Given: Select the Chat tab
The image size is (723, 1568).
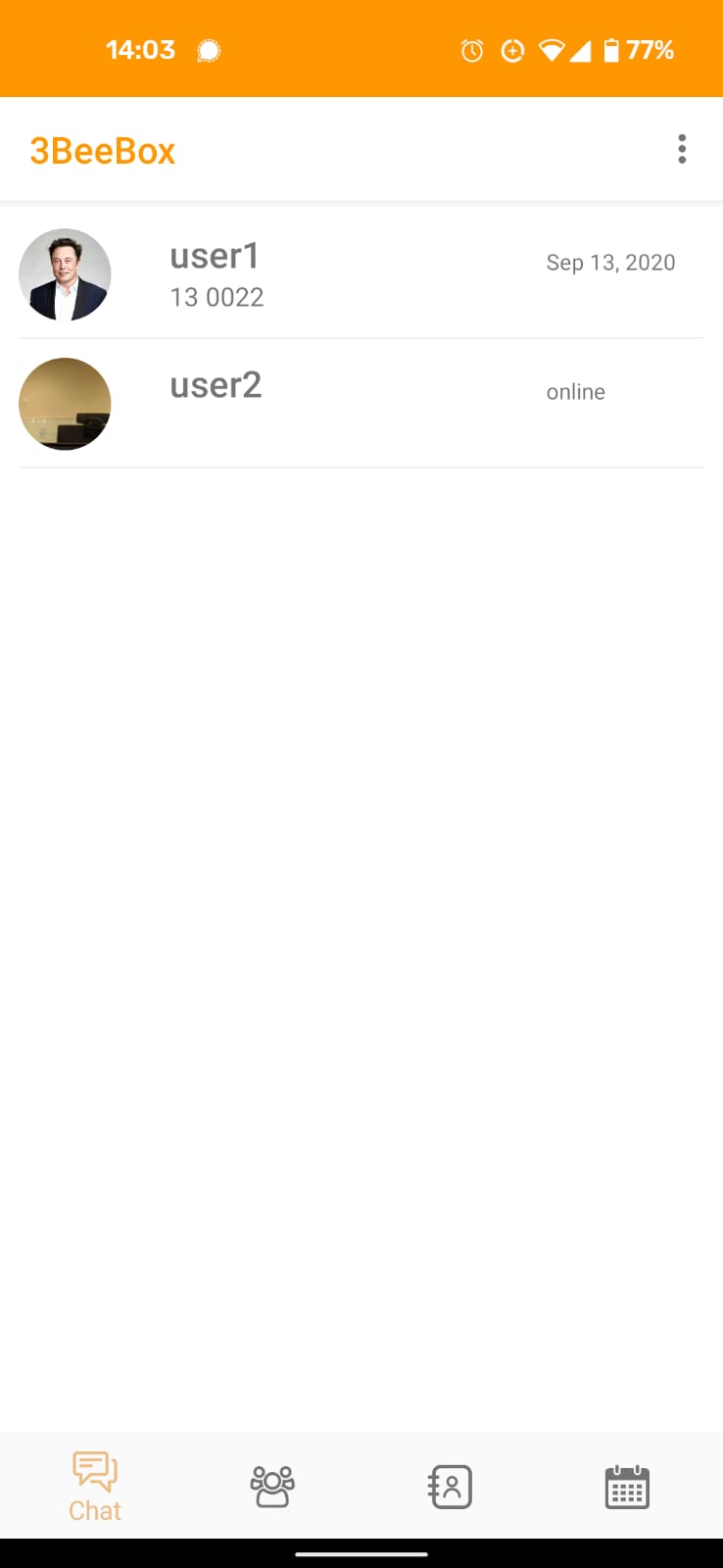Looking at the screenshot, I should [x=95, y=1487].
